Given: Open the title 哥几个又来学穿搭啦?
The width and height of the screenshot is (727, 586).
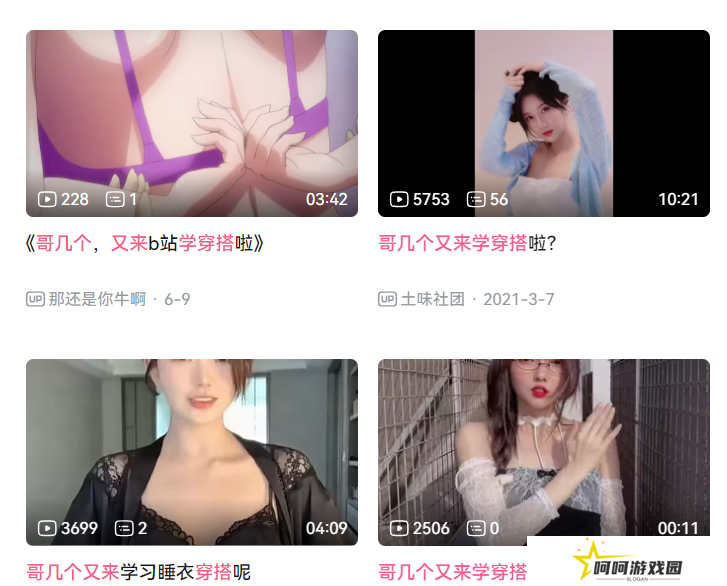Looking at the screenshot, I should pos(467,243).
